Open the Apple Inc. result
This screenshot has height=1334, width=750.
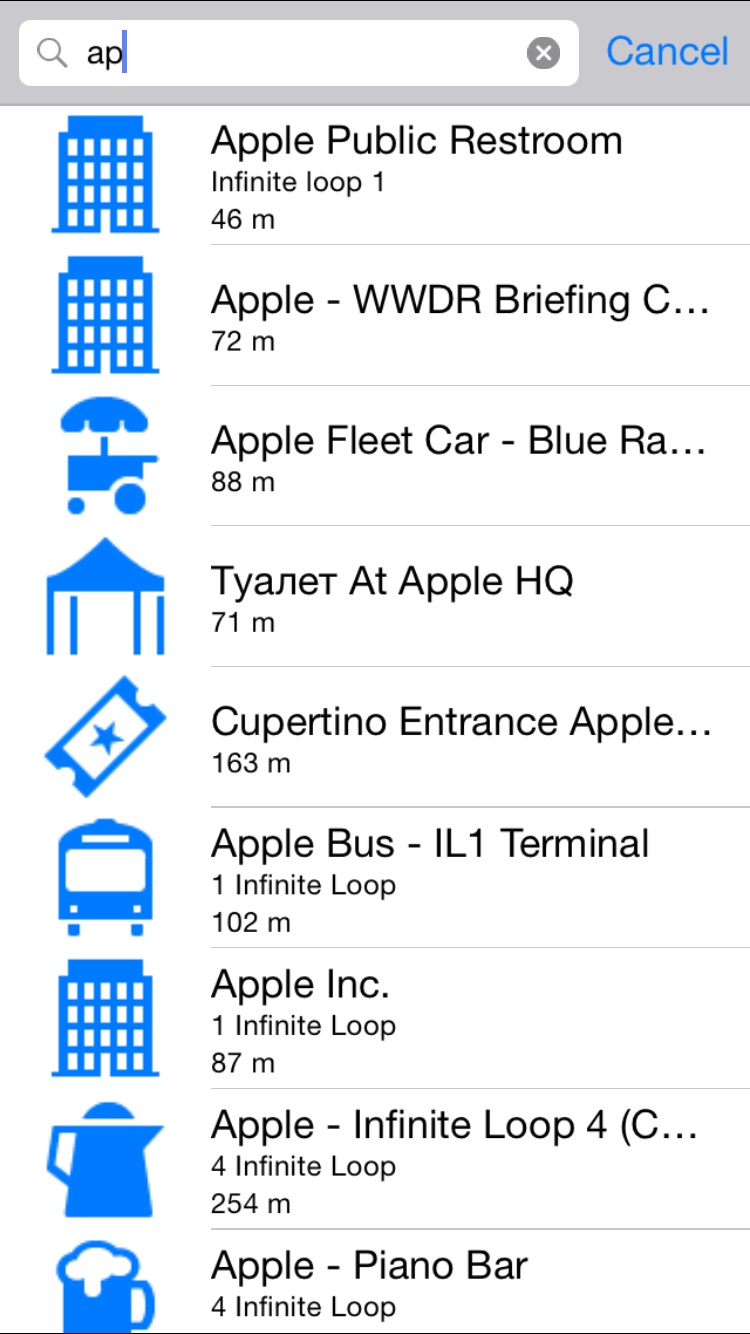(300, 1020)
